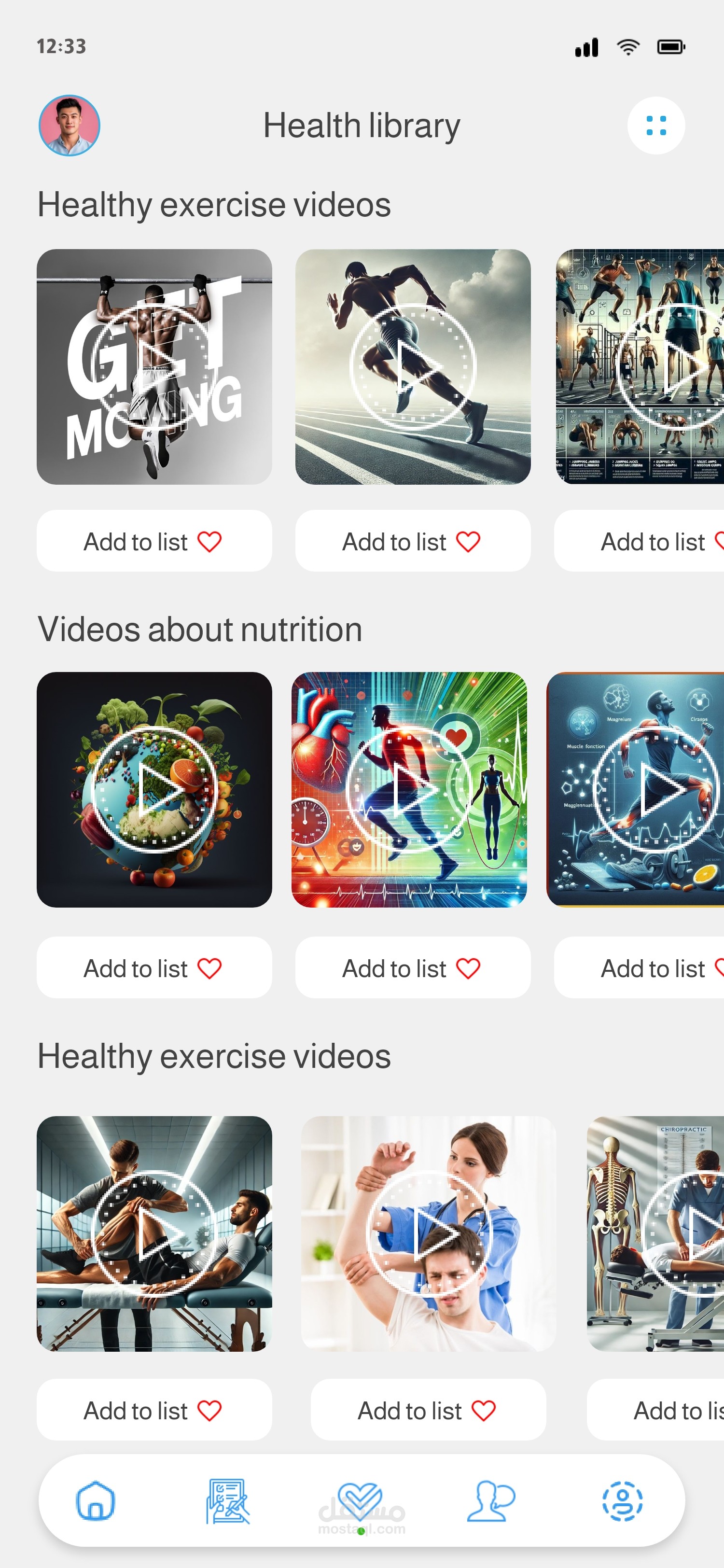This screenshot has height=1568, width=724.
Task: Play the Get Moving pull-up video
Action: (154, 366)
